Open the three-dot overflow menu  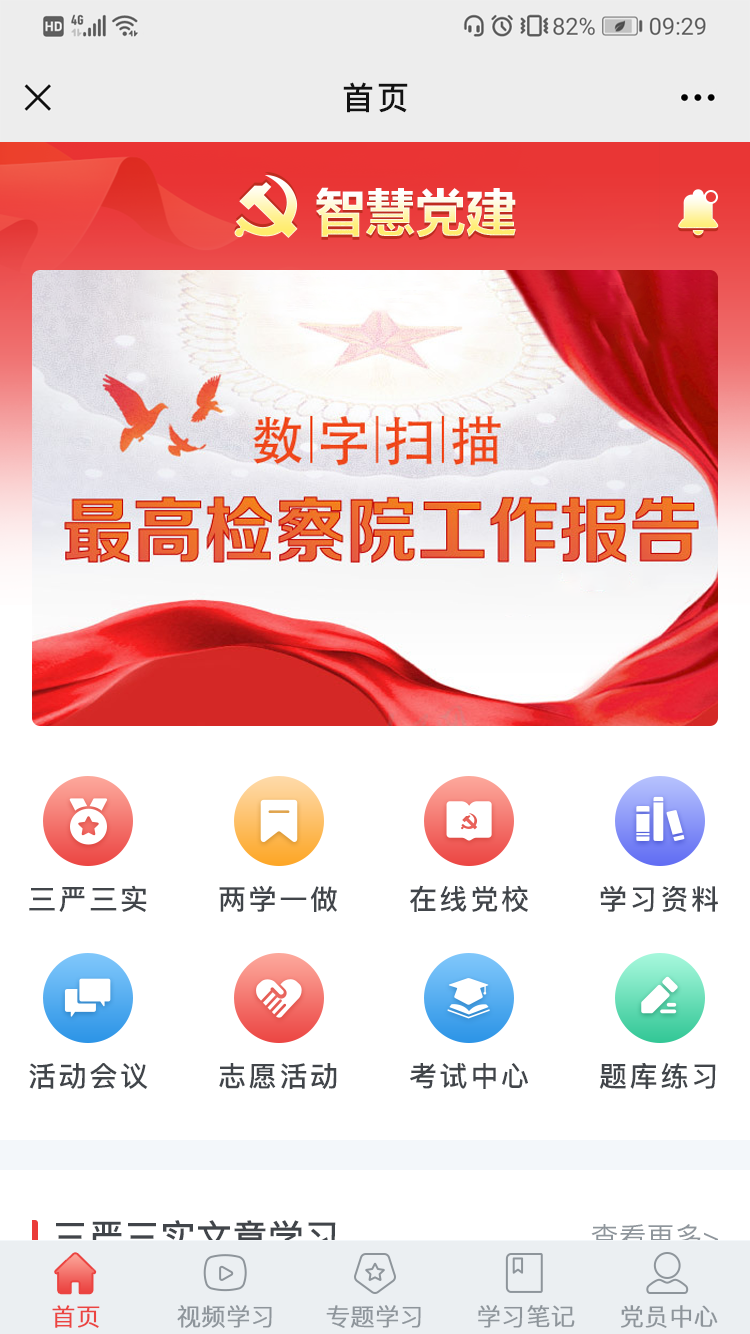[x=697, y=97]
